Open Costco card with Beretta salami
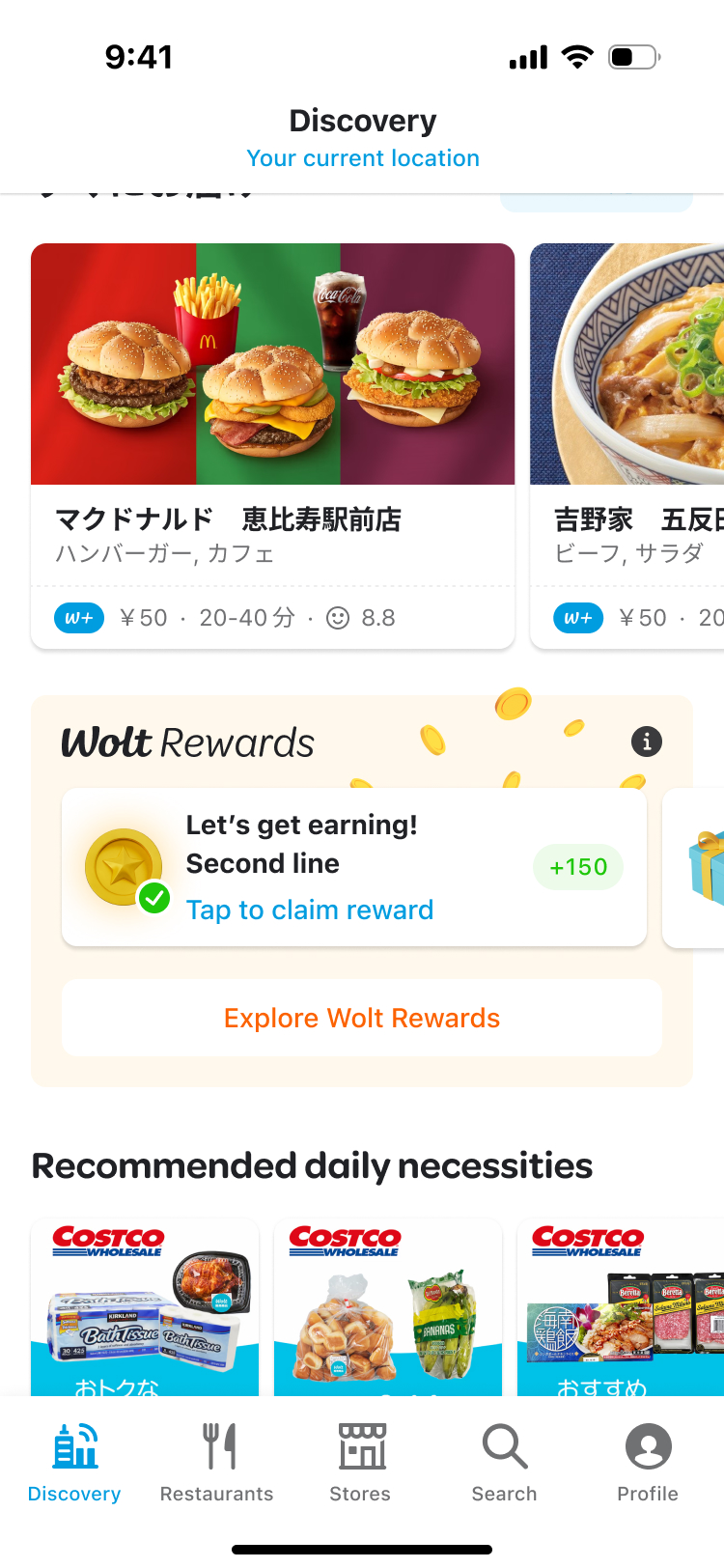This screenshot has height=1568, width=724. 623,1308
